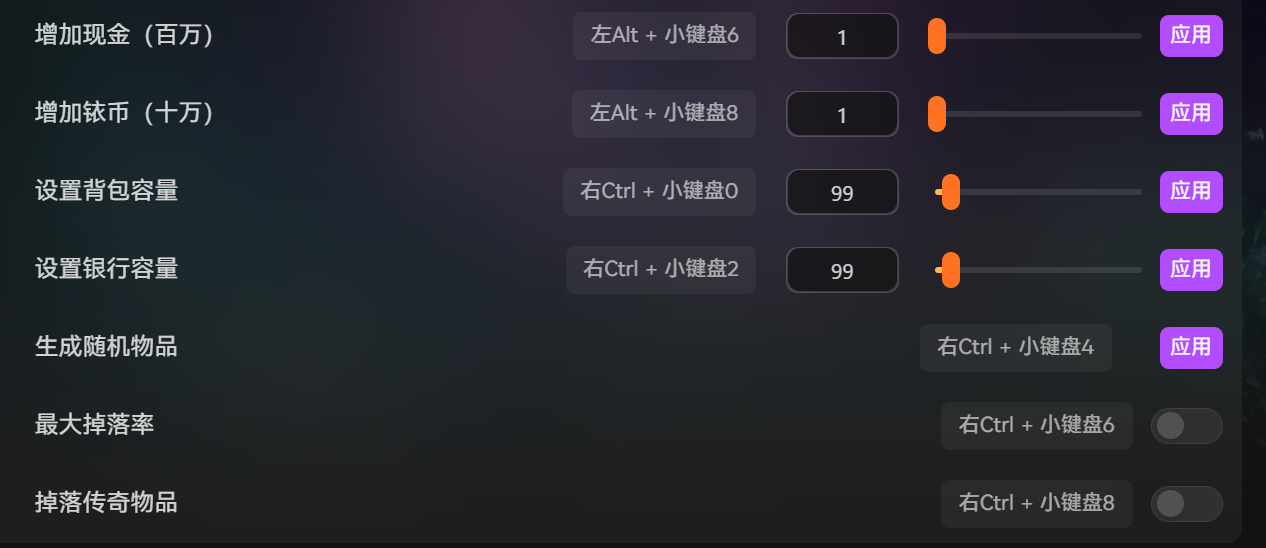Change the 右Ctrl + 小键盘4 hotkey
Viewport: 1266px width, 548px height.
[x=1015, y=348]
